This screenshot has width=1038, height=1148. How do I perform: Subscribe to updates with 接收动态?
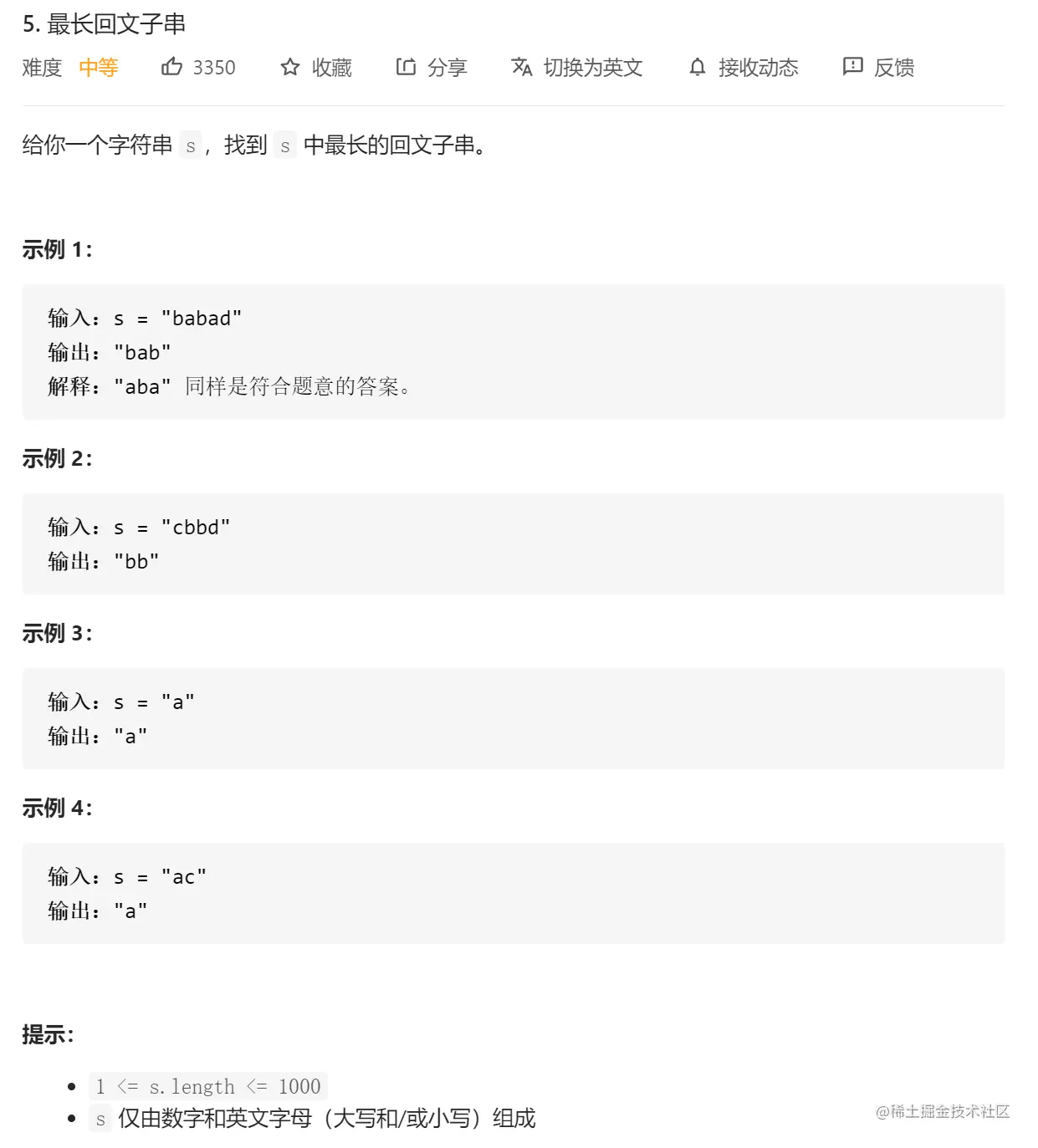pyautogui.click(x=743, y=67)
